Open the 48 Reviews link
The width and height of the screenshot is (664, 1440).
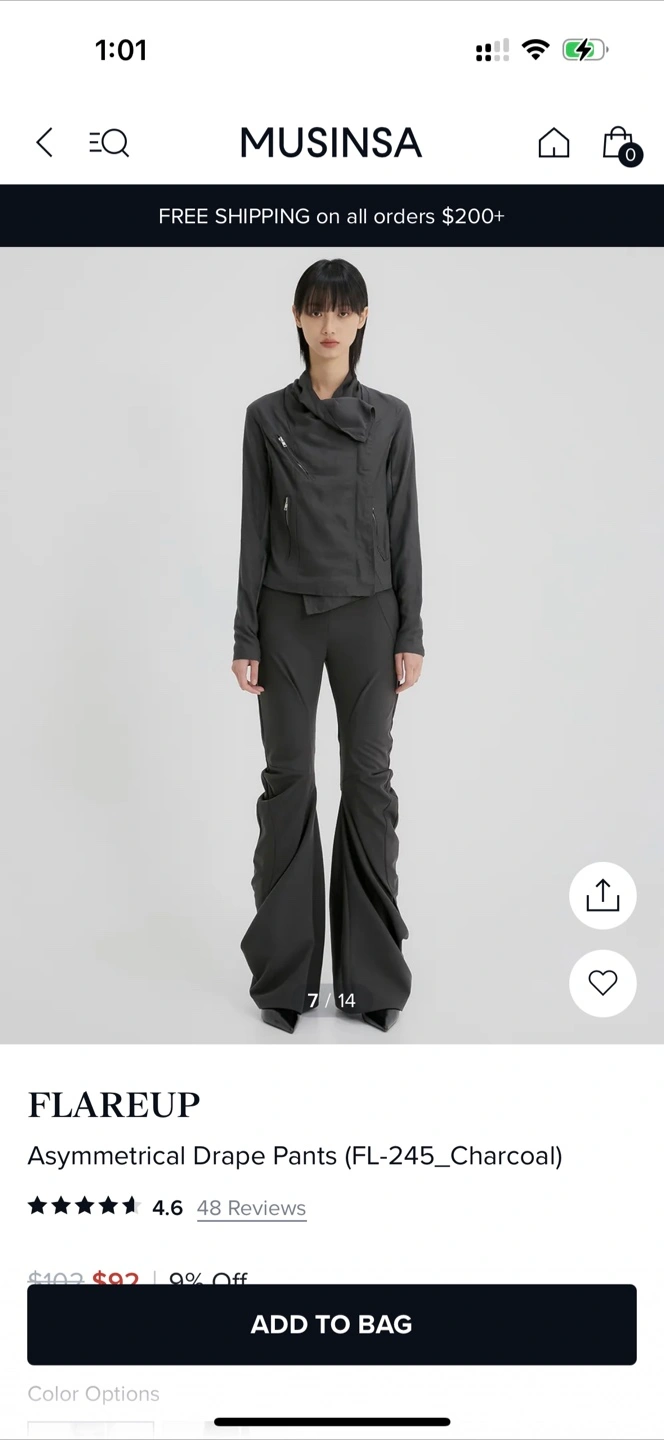tap(251, 1208)
